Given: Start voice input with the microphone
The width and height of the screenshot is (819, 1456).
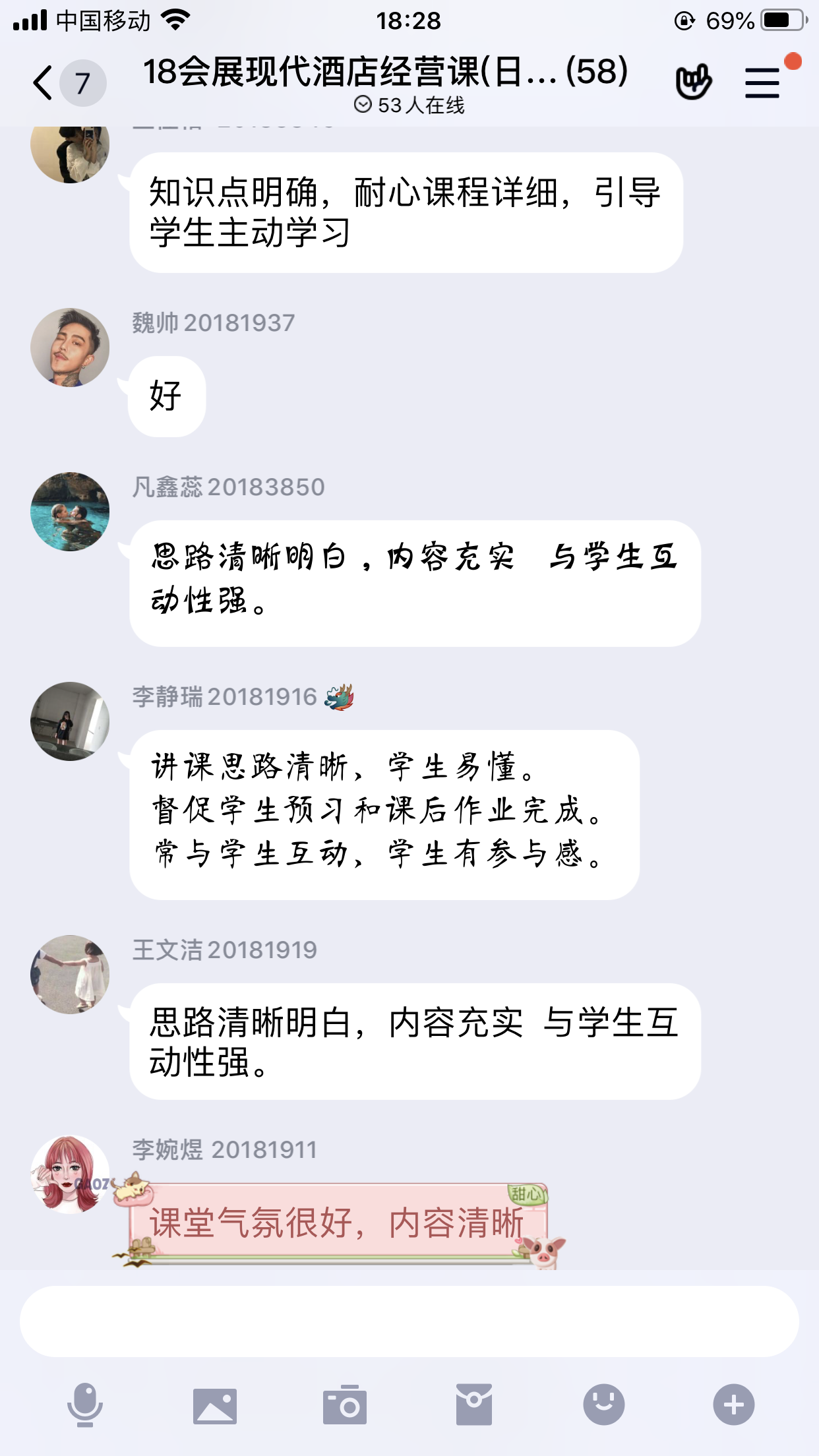Looking at the screenshot, I should tap(85, 1405).
